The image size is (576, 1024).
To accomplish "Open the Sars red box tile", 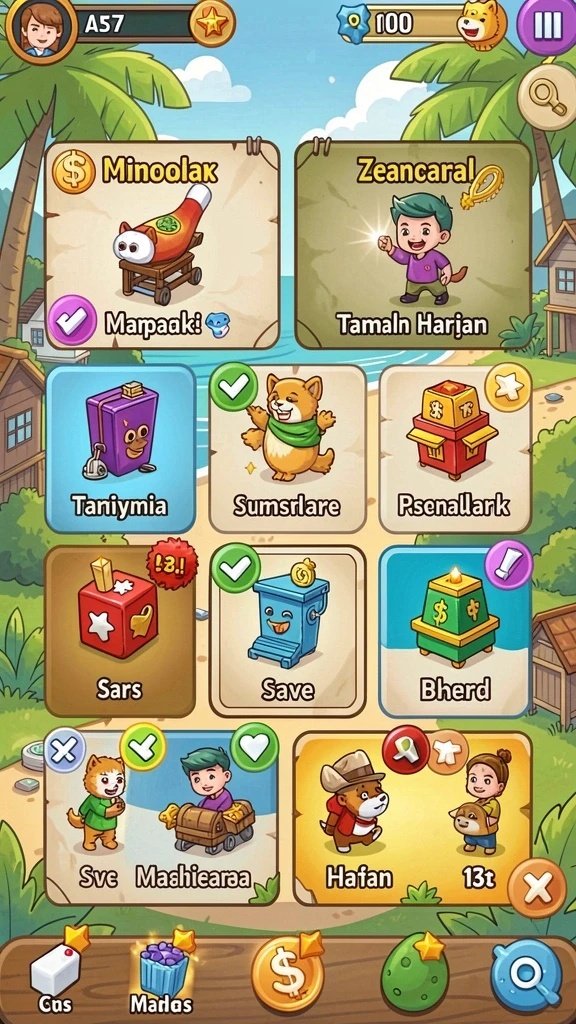I will click(x=120, y=632).
